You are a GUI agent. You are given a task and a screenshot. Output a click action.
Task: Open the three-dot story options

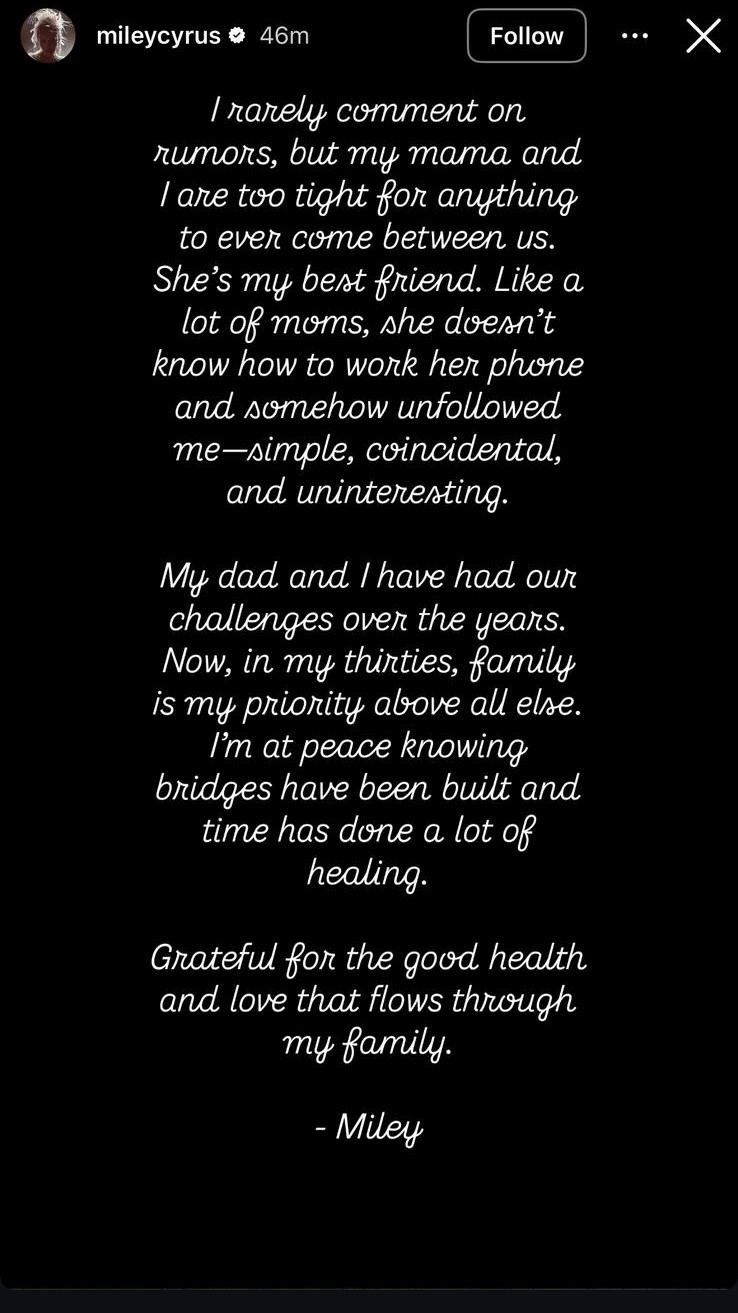634,36
